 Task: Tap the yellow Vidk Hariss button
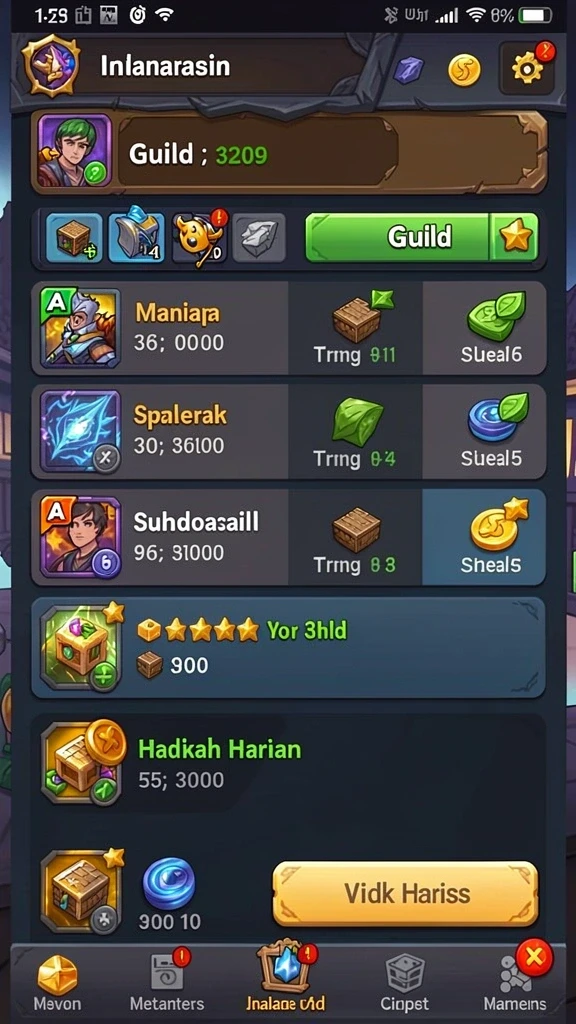[406, 893]
